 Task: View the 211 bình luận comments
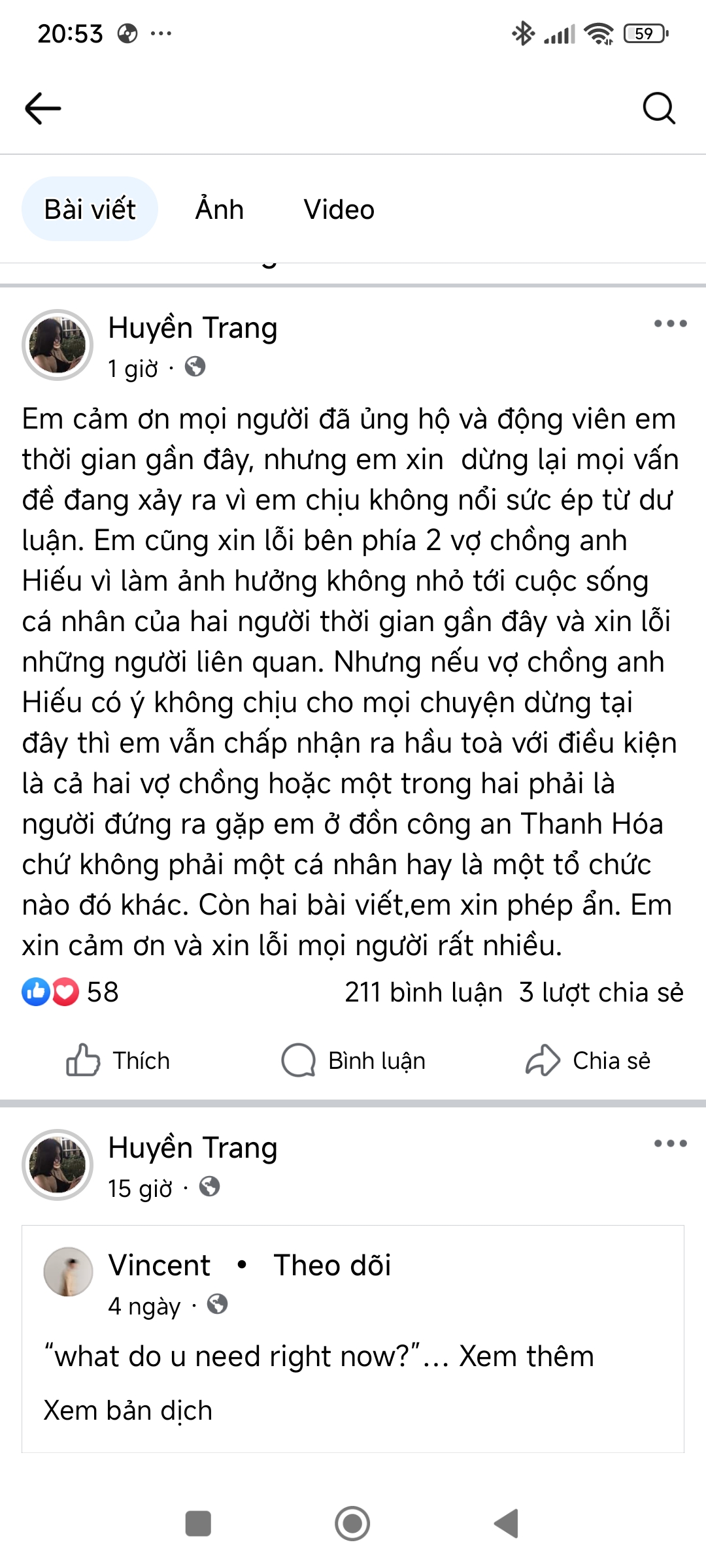point(423,992)
